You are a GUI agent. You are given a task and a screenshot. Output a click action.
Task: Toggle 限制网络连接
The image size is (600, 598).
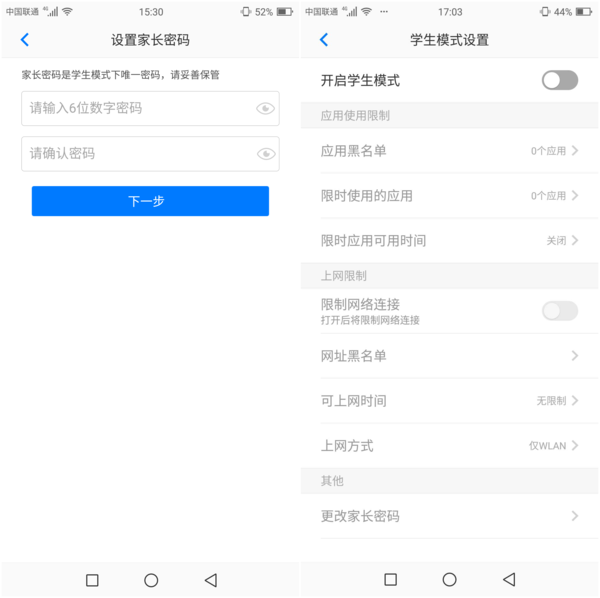click(559, 311)
